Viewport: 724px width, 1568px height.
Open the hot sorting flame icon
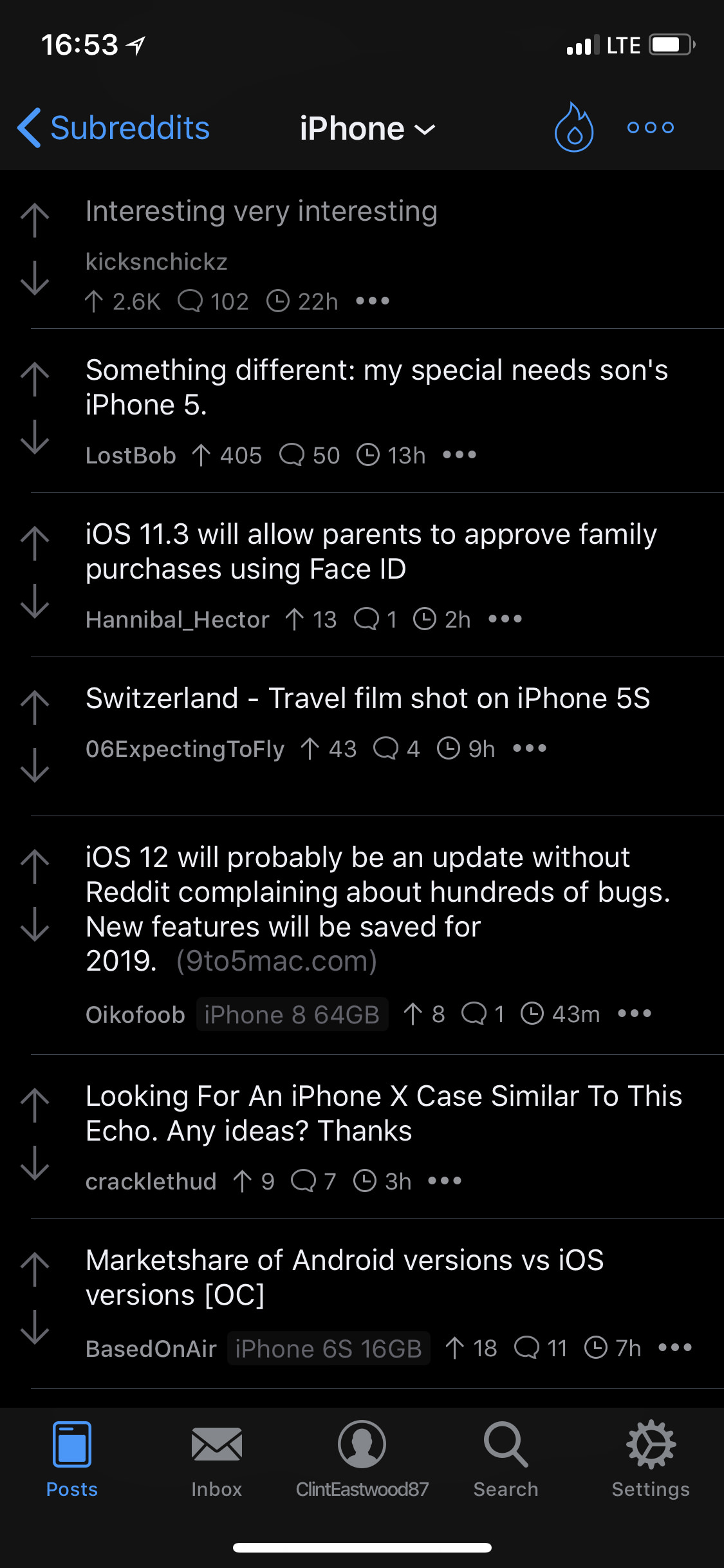tap(573, 127)
